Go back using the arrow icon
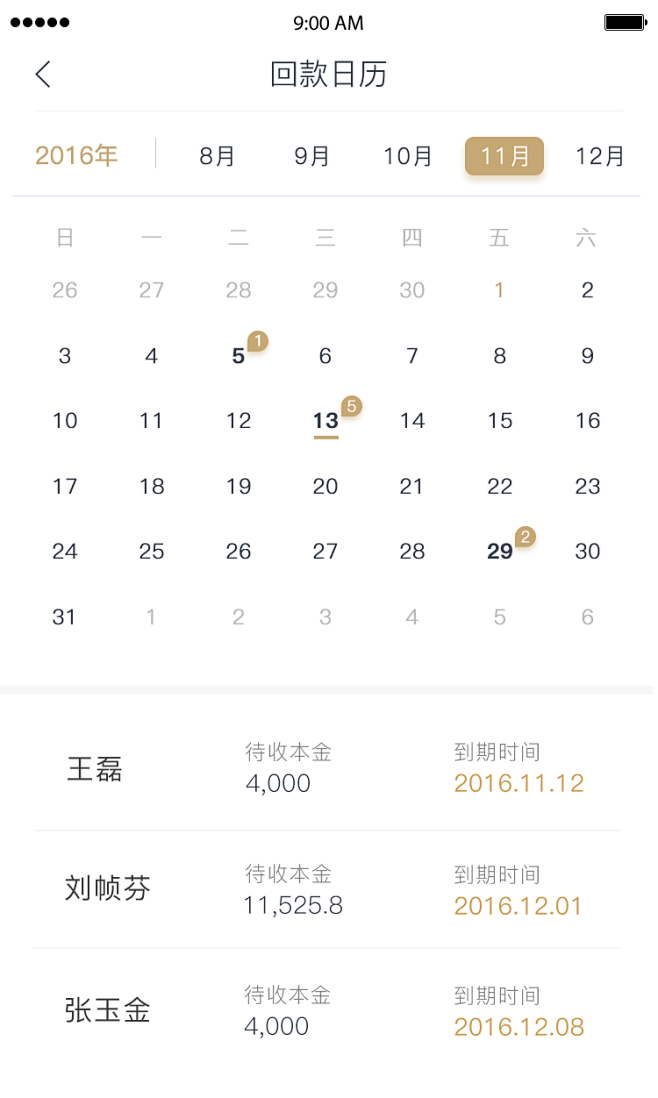 point(43,74)
